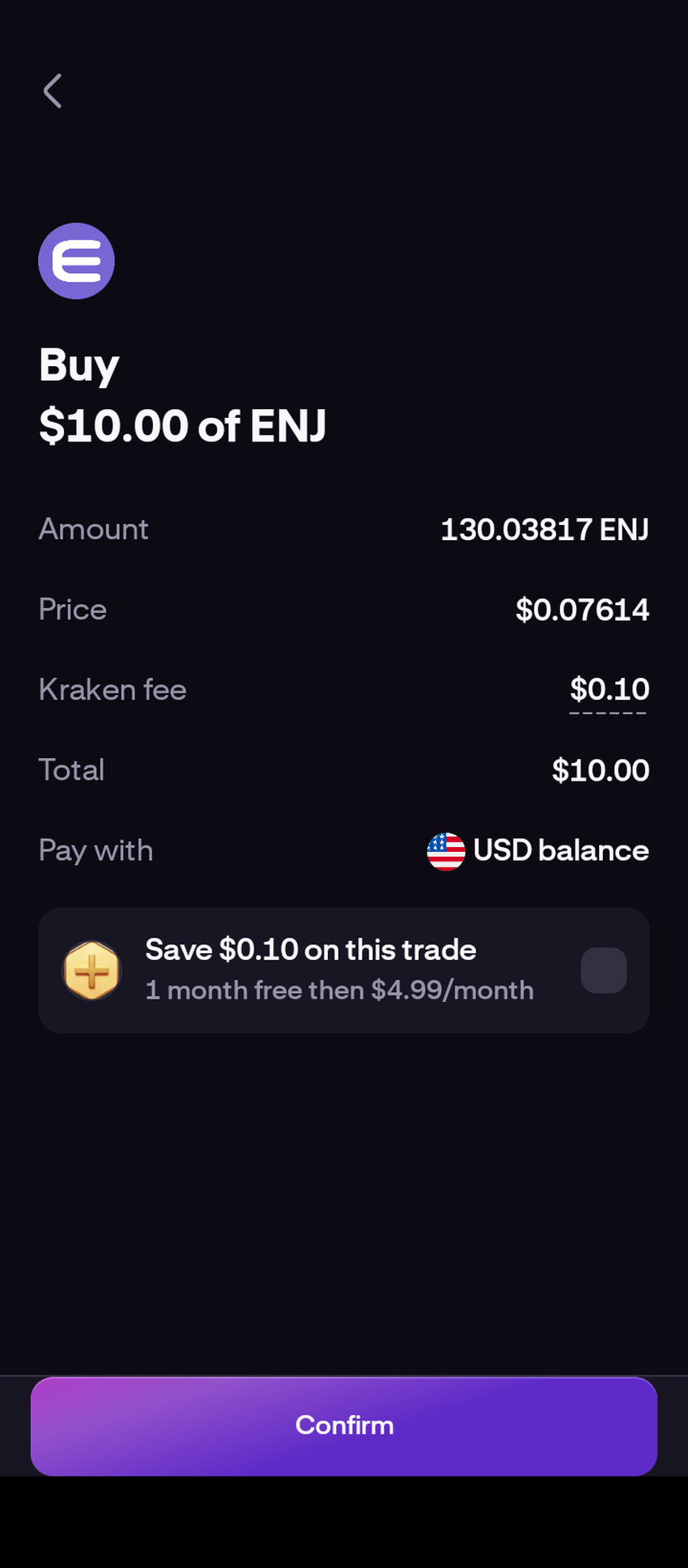This screenshot has width=688, height=1568.
Task: Confirm the ENJ purchase
Action: (344, 1425)
